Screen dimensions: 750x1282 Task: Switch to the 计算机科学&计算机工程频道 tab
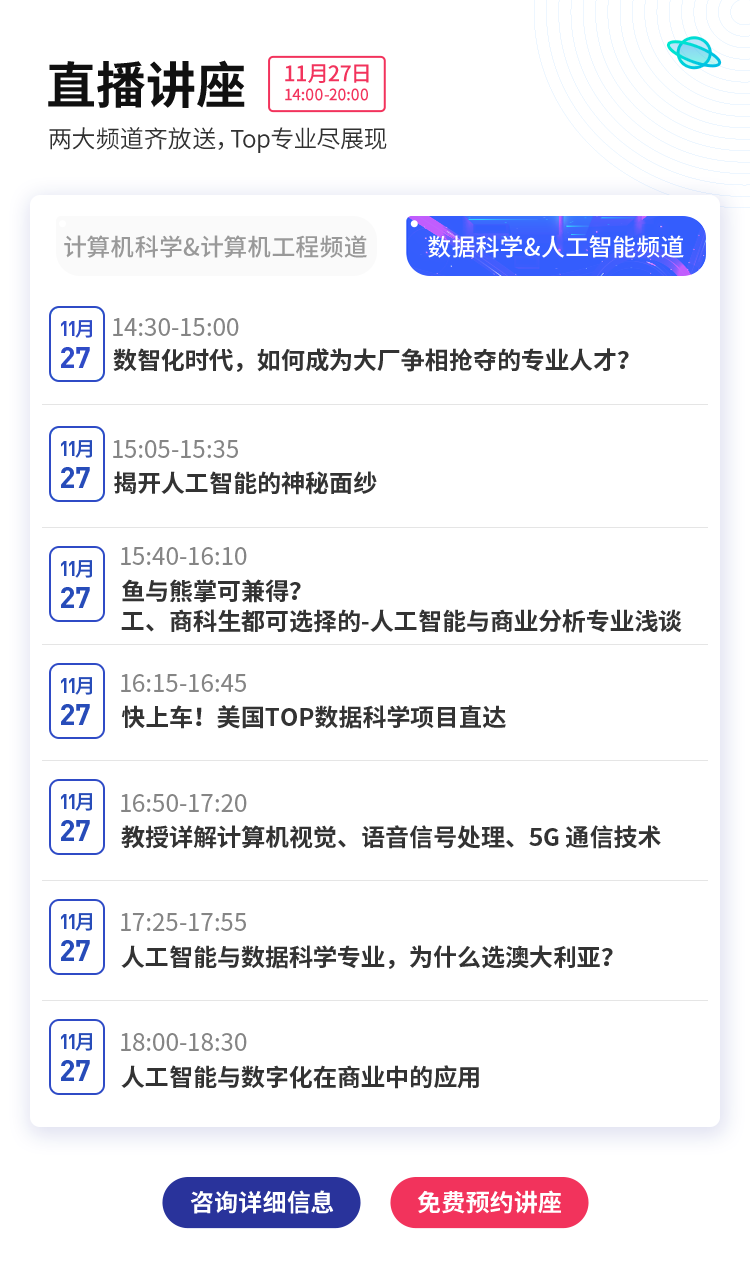click(x=216, y=246)
